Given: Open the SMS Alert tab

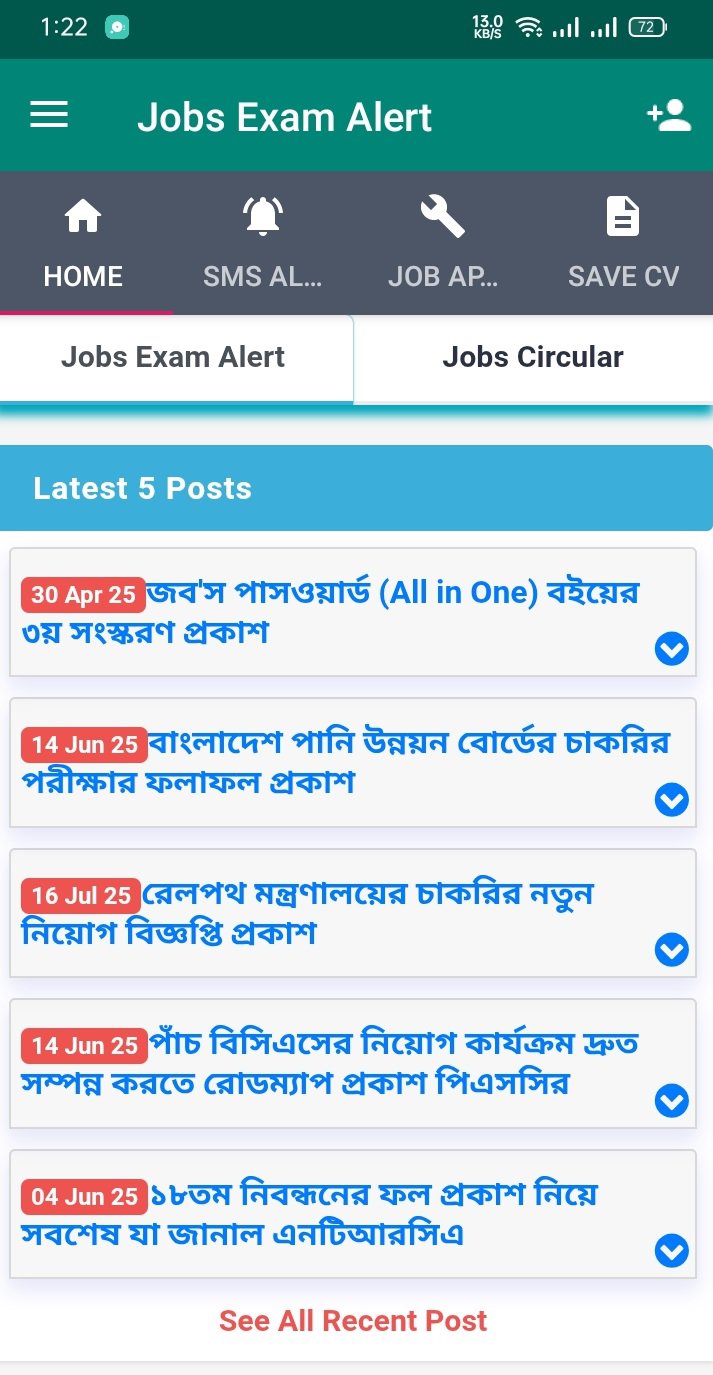Looking at the screenshot, I should [262, 243].
